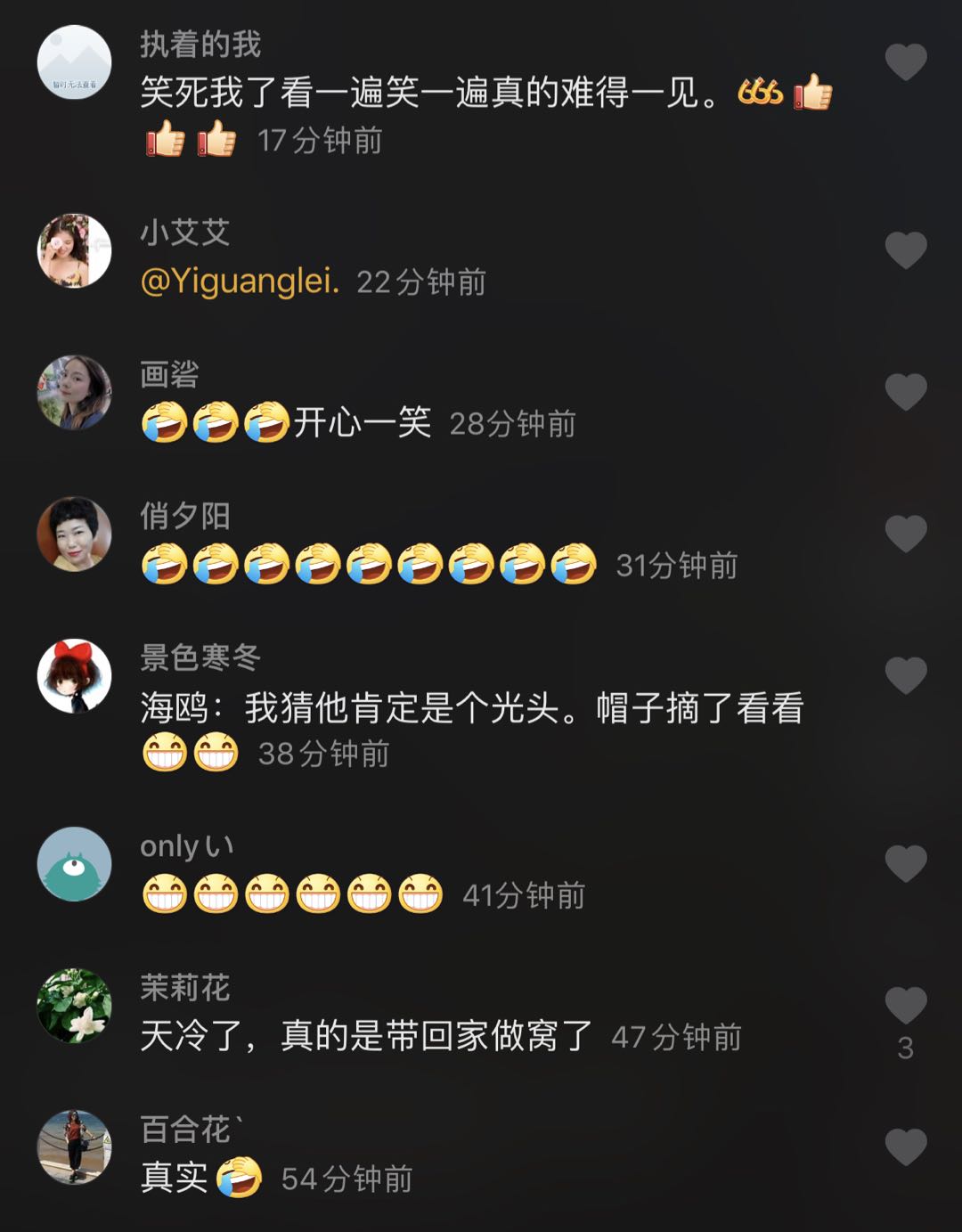This screenshot has width=962, height=1232.
Task: Like 茉莉花's comment with 3 likes
Action: coord(906,1006)
